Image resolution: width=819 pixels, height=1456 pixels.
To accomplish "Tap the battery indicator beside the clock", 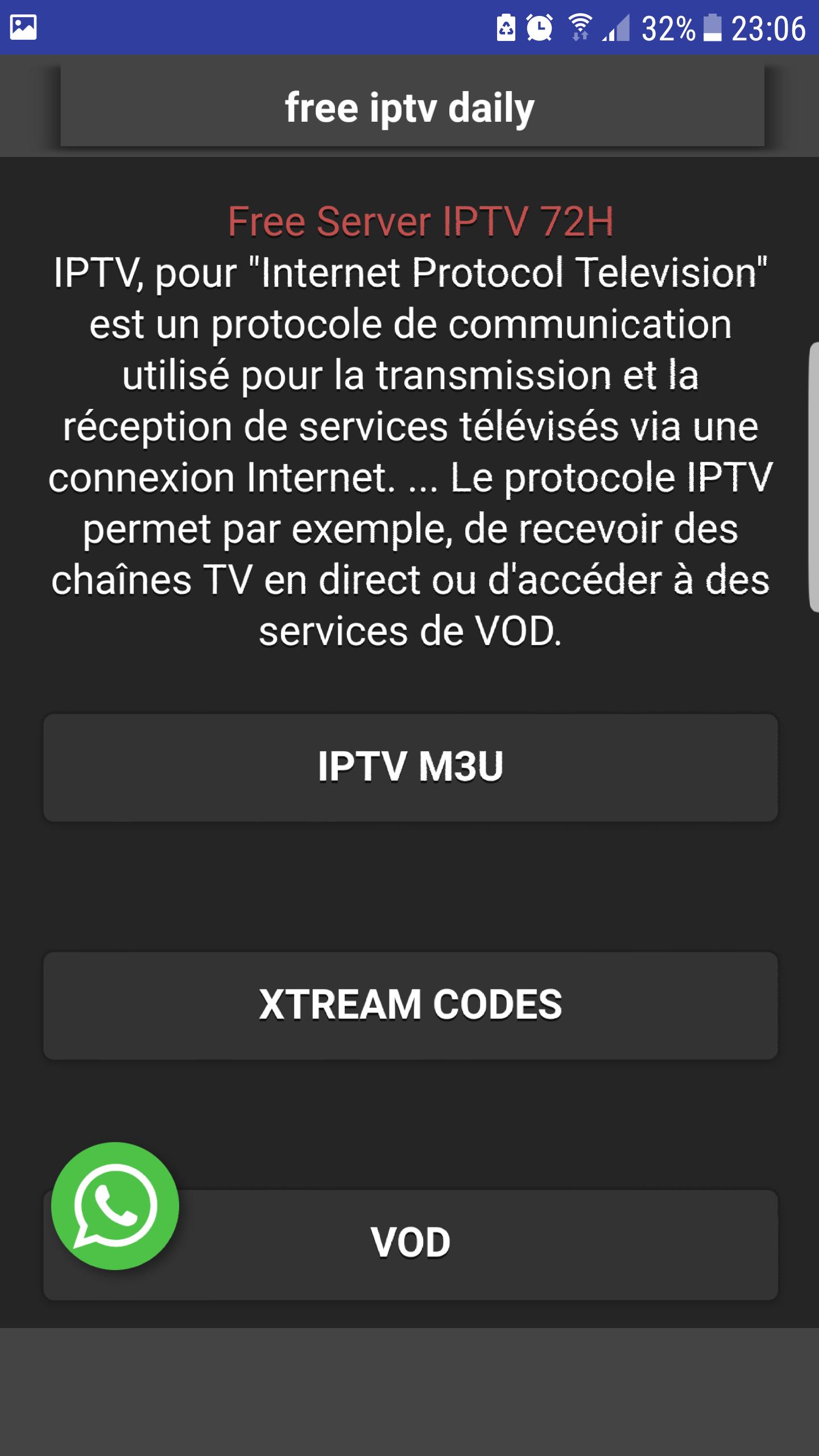I will [712, 27].
